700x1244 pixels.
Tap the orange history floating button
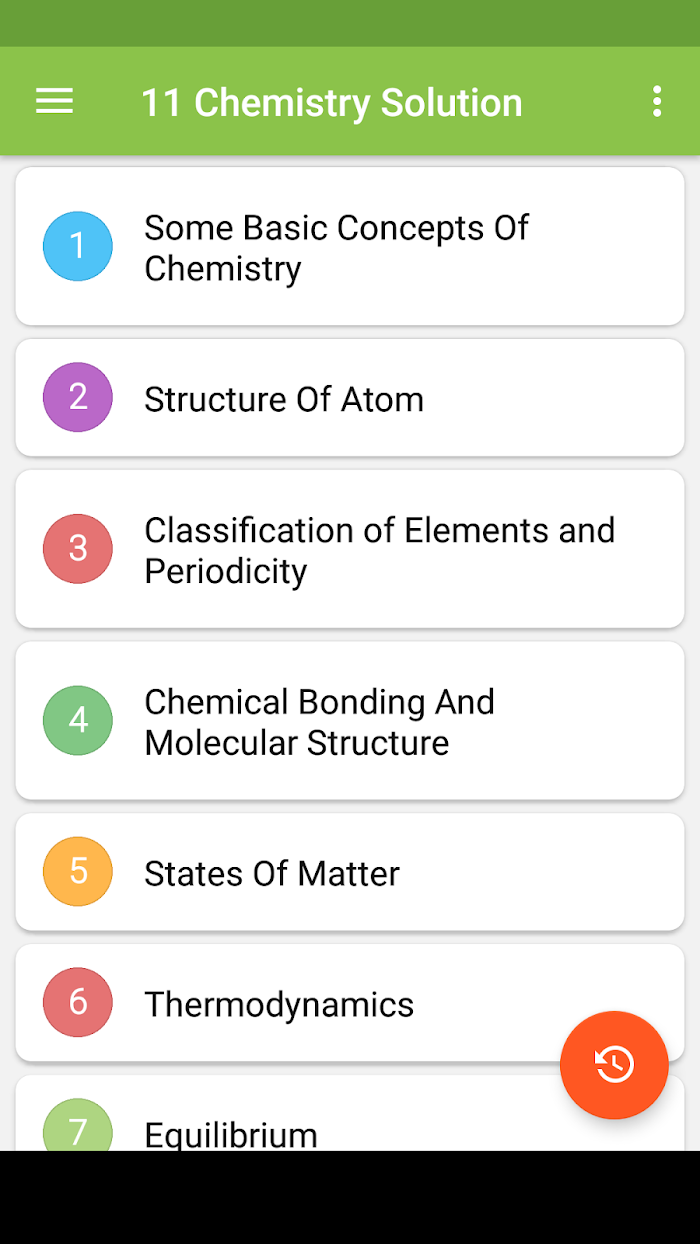pyautogui.click(x=614, y=1064)
